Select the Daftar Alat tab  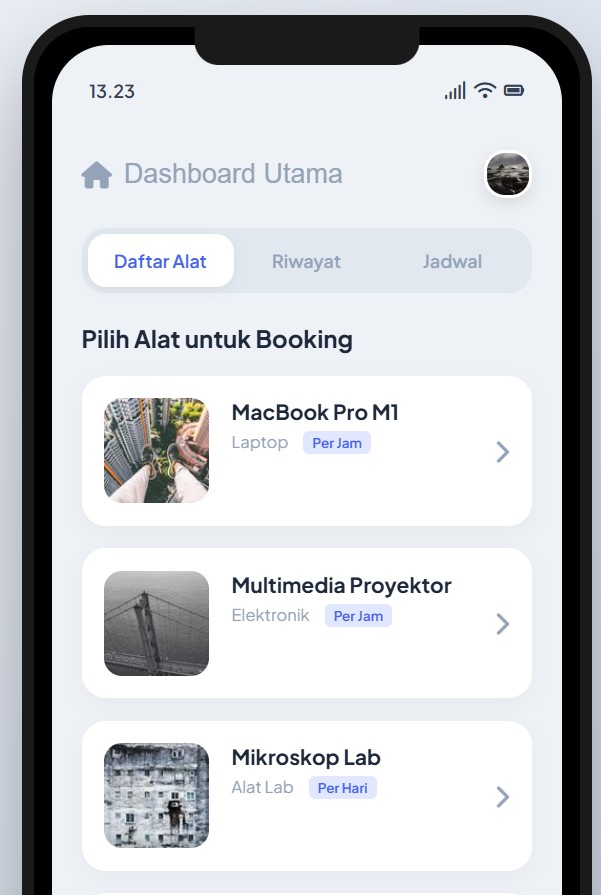click(160, 261)
